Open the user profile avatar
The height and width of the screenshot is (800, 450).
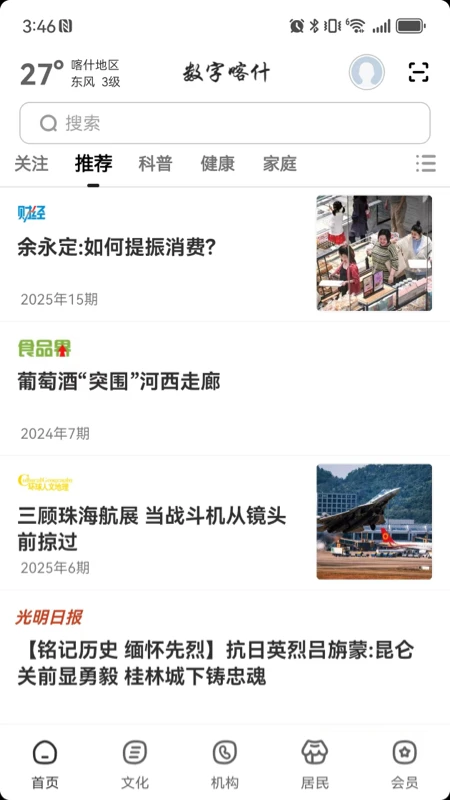[x=366, y=72]
